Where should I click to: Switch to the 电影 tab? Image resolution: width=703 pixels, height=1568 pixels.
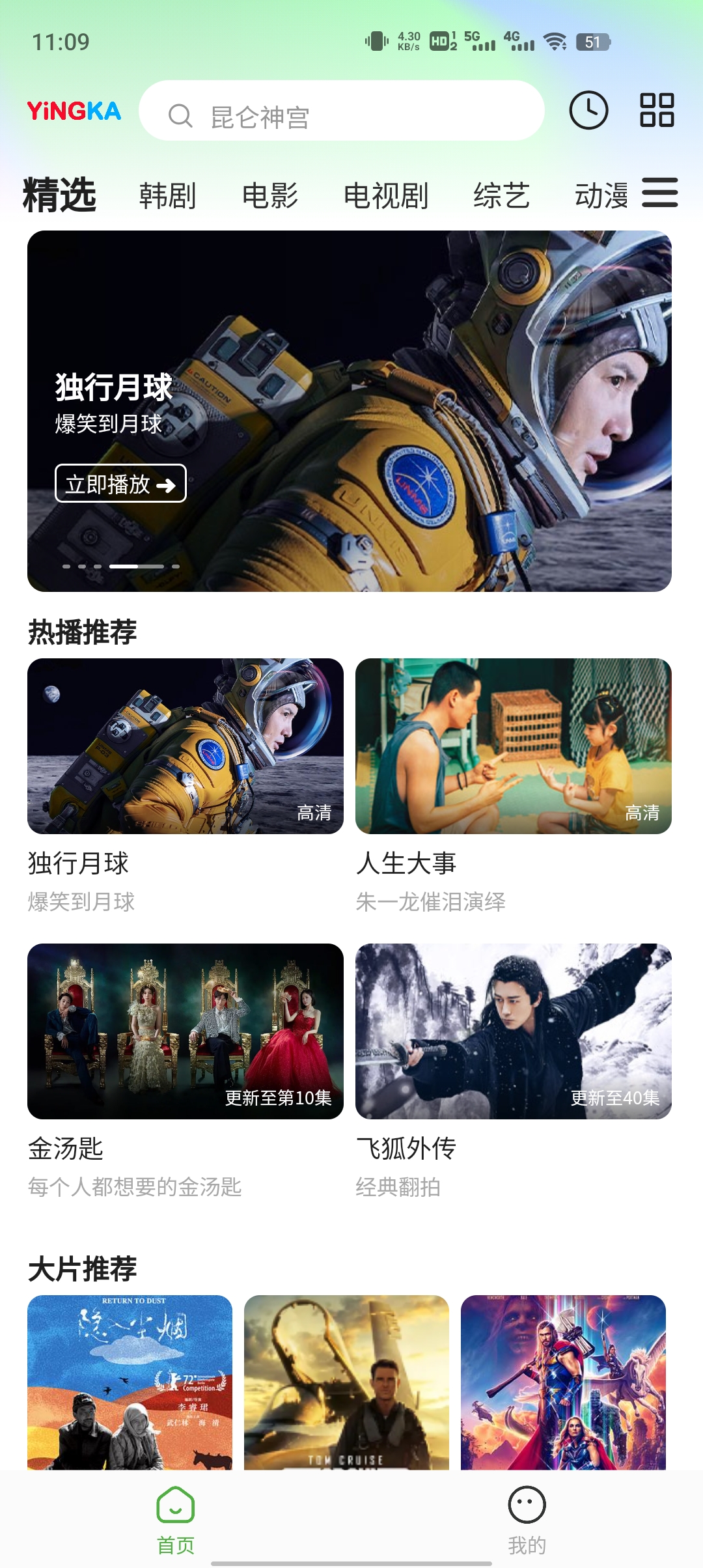pos(270,195)
